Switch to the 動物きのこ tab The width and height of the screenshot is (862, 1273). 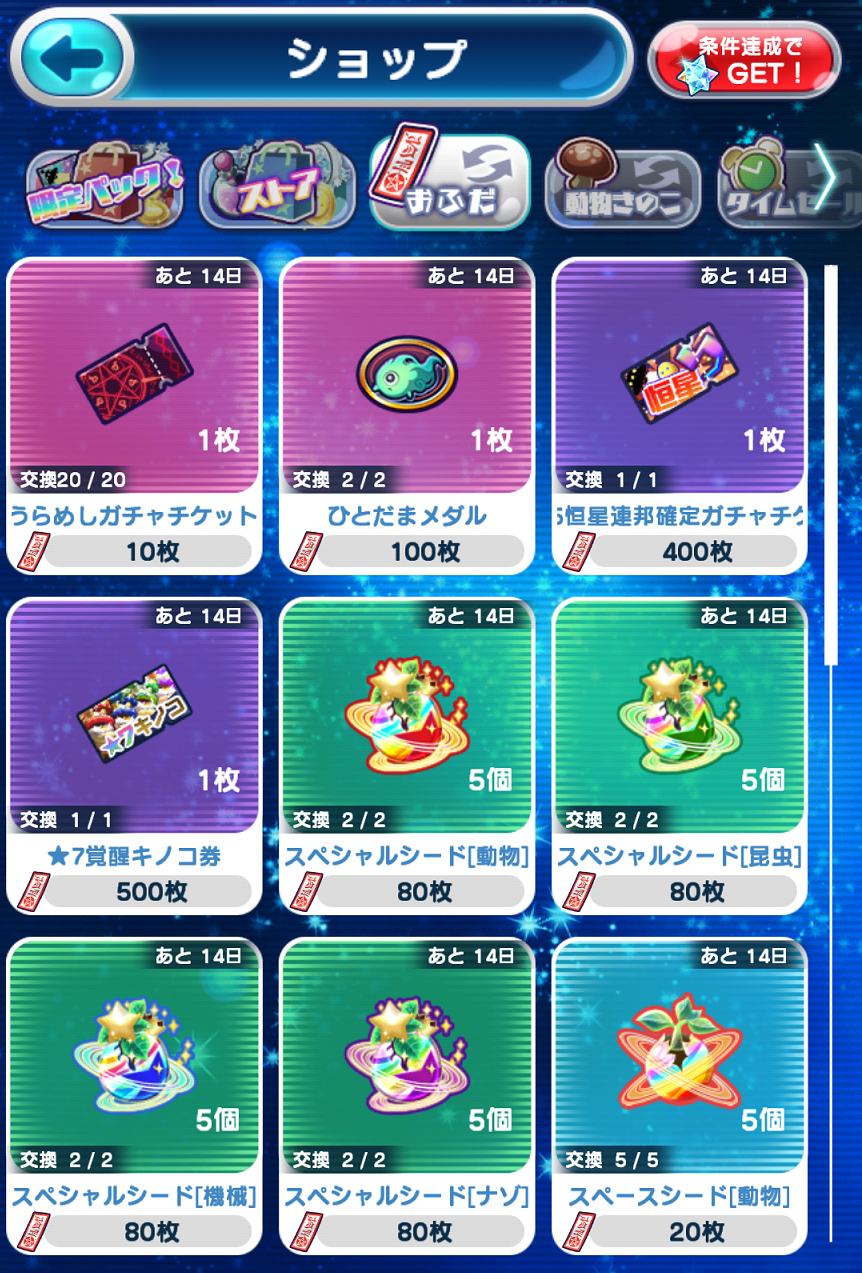pos(622,186)
